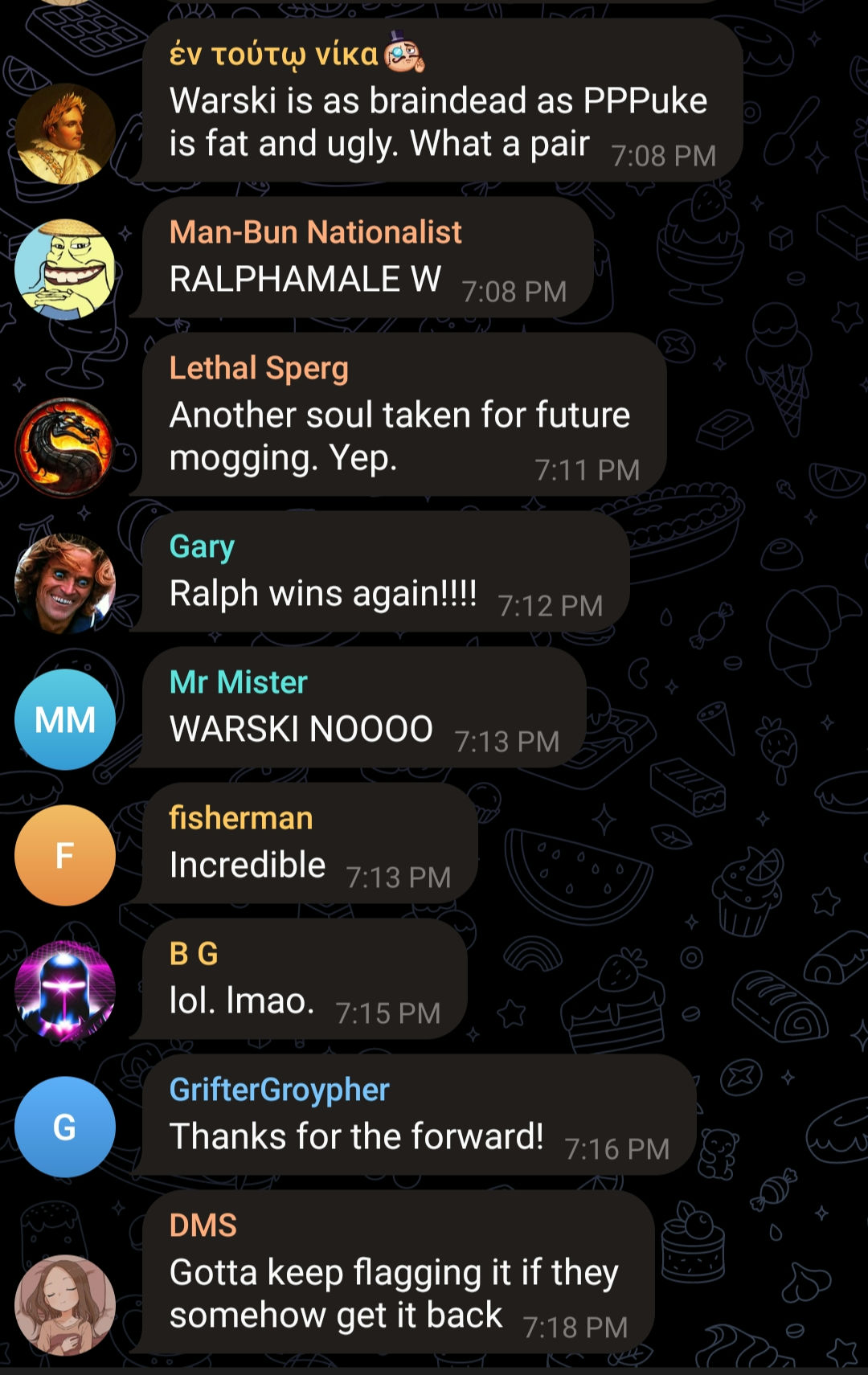This screenshot has width=868, height=1375.
Task: Open Mr Mister's MM avatar
Action: (64, 719)
